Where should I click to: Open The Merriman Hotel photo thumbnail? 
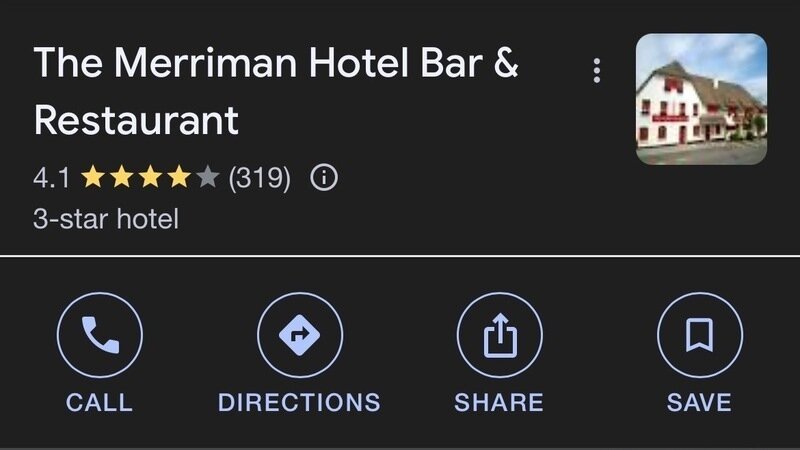click(701, 99)
